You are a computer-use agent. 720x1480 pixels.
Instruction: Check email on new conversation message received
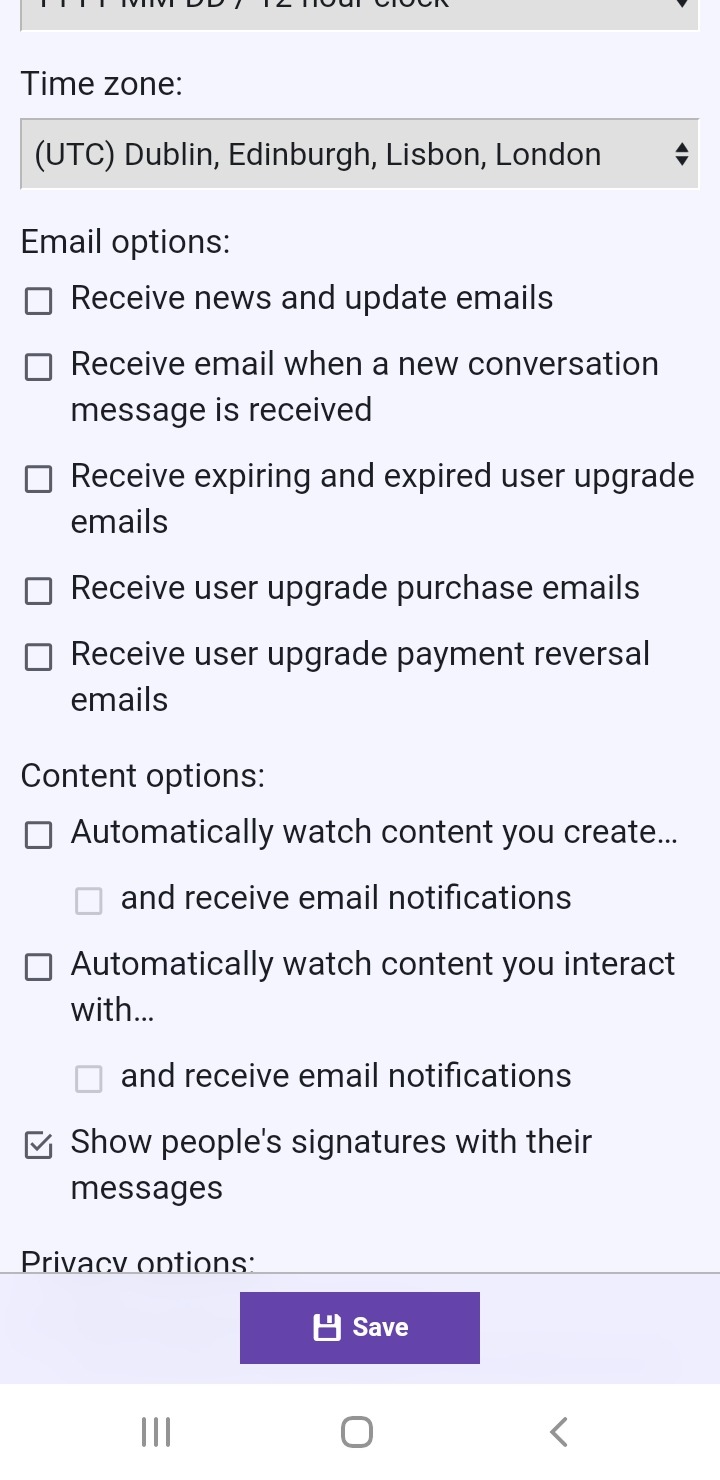coord(38,367)
